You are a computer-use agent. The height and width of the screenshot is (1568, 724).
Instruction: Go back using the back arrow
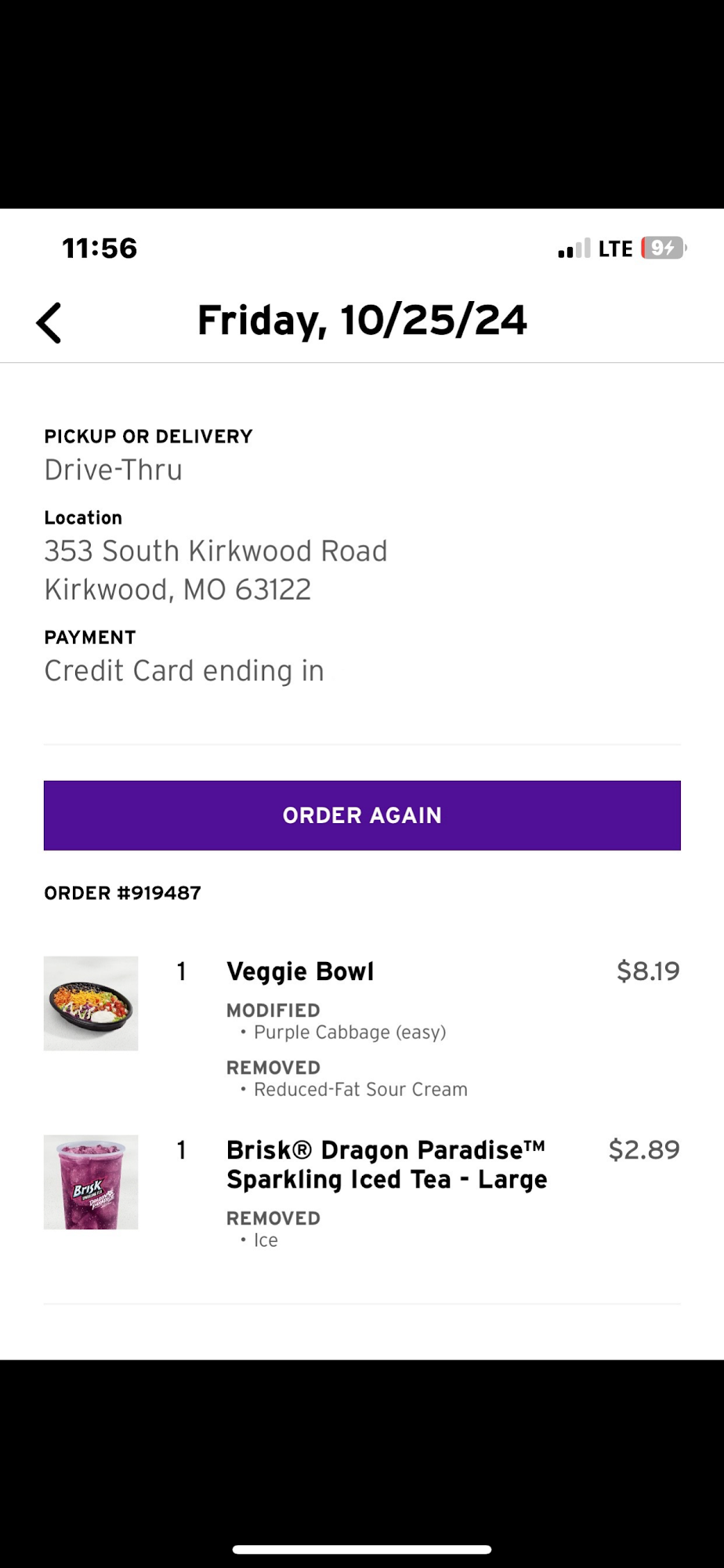[49, 323]
